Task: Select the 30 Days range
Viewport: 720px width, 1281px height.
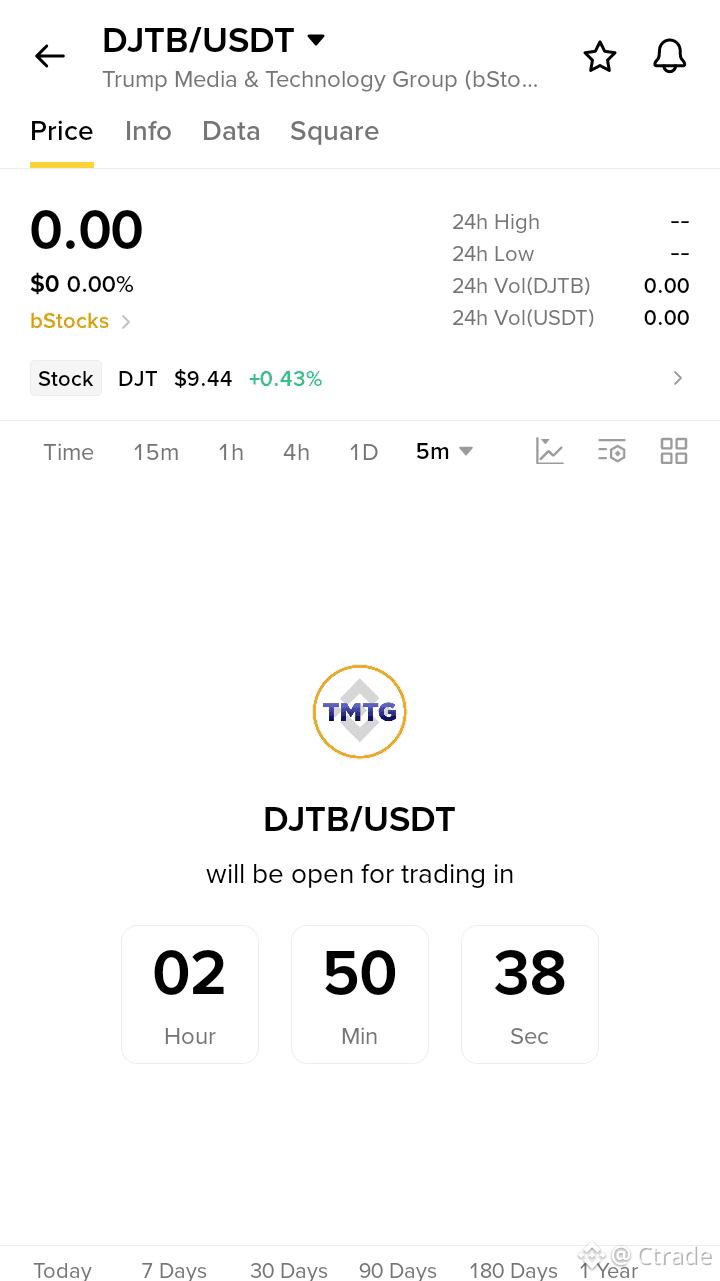Action: point(289,1270)
